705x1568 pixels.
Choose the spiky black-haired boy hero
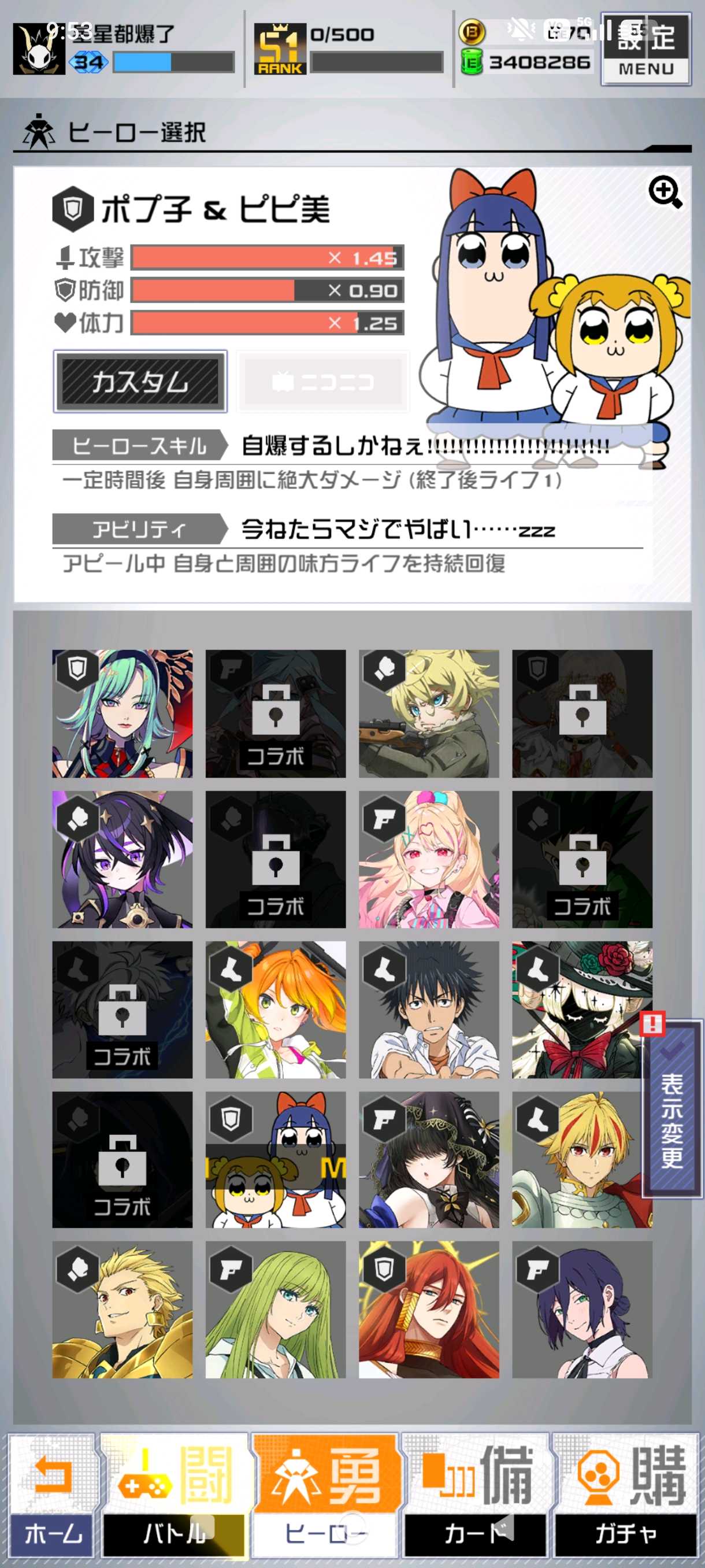(429, 1010)
